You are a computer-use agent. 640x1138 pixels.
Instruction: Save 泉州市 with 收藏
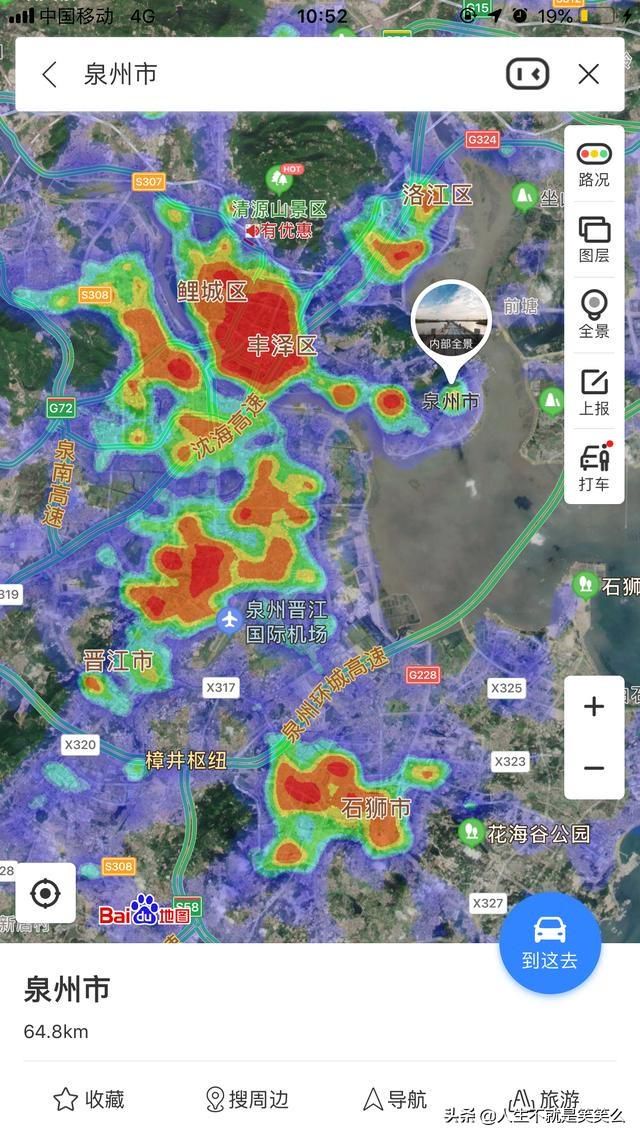(88, 1100)
